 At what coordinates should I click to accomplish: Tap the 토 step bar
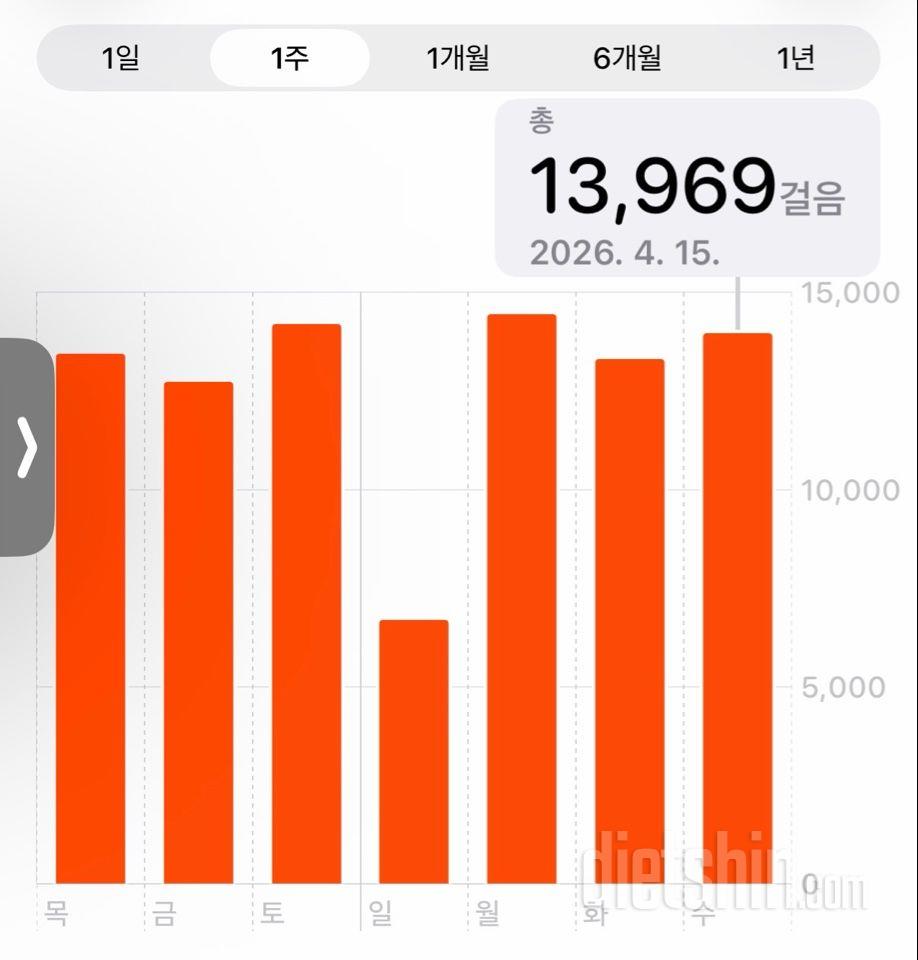(x=305, y=605)
